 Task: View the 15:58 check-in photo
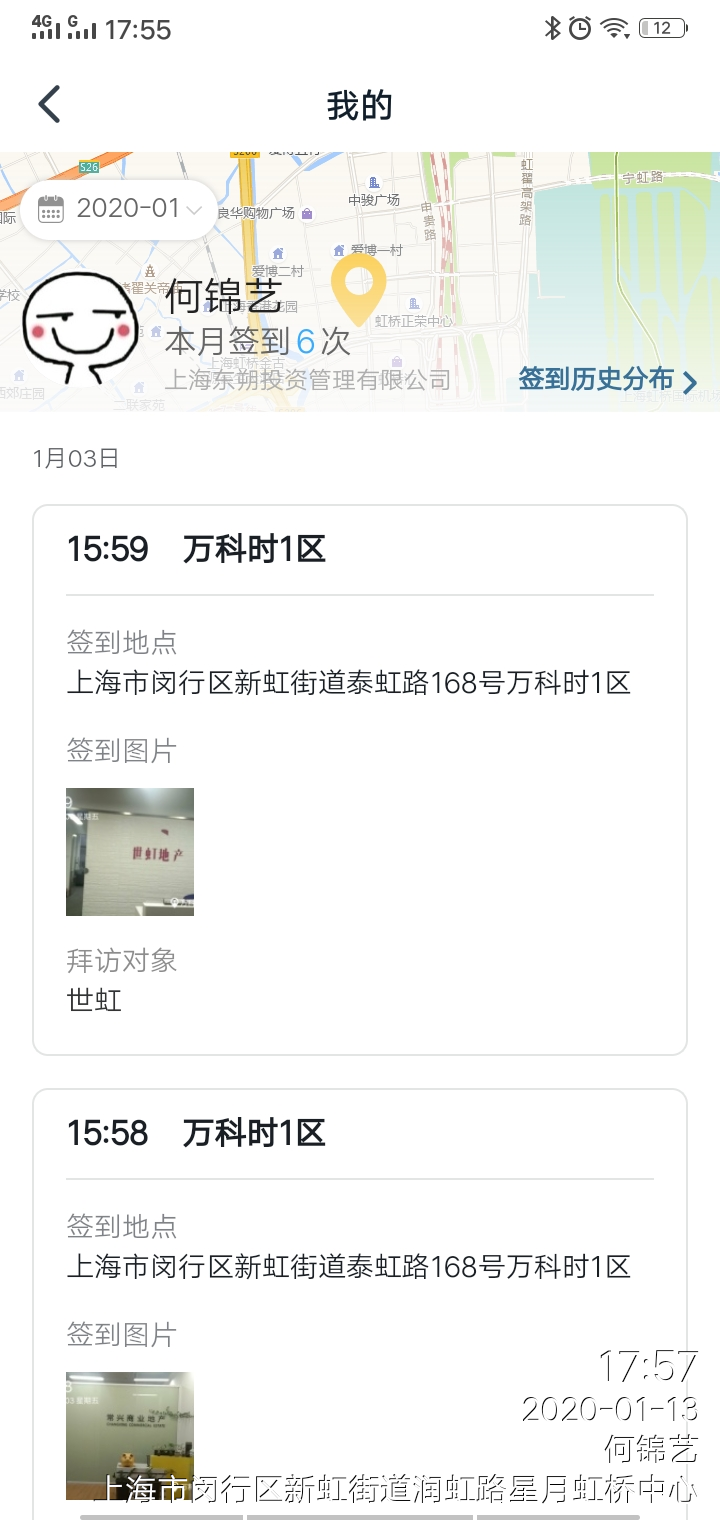(x=130, y=1434)
